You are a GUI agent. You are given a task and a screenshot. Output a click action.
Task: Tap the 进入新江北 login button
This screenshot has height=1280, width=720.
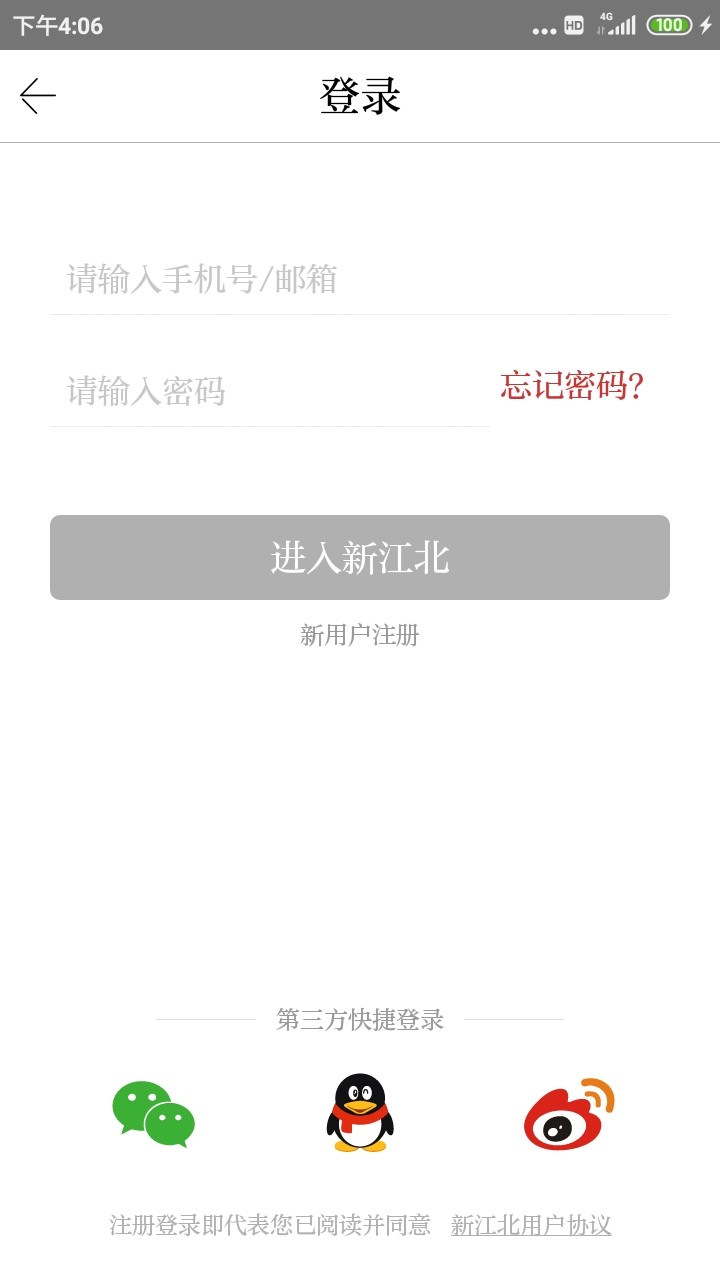click(360, 558)
